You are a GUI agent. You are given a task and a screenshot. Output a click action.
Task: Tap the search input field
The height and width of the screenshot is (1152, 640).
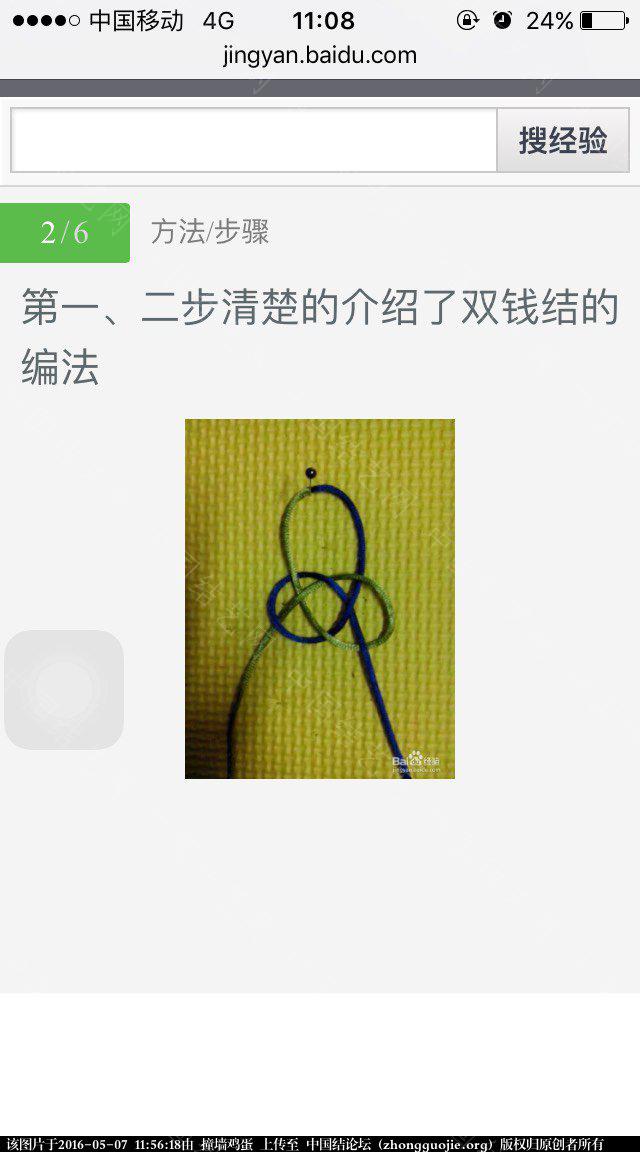coord(254,140)
